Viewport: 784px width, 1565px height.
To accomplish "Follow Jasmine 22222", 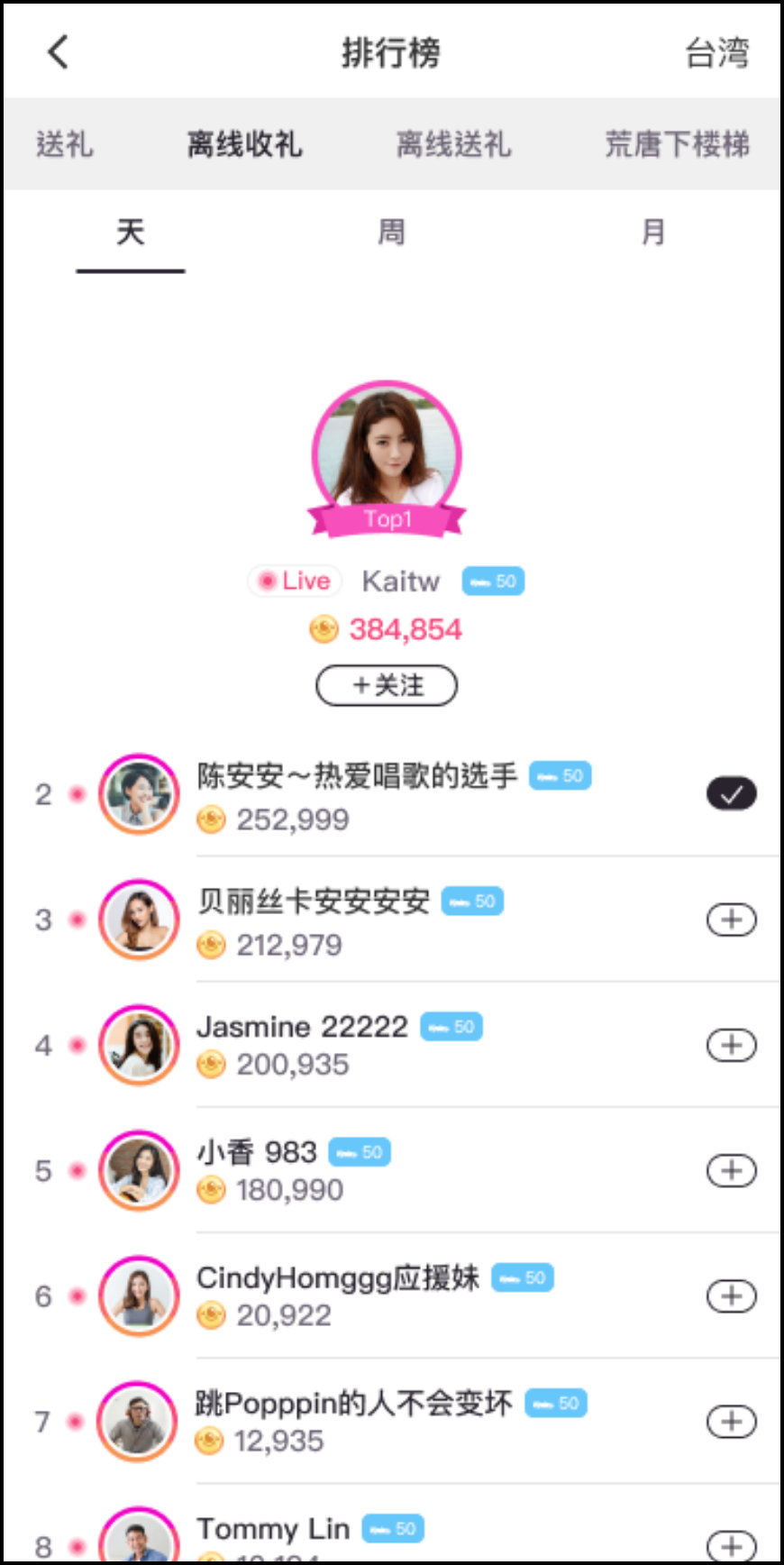I will click(731, 1045).
